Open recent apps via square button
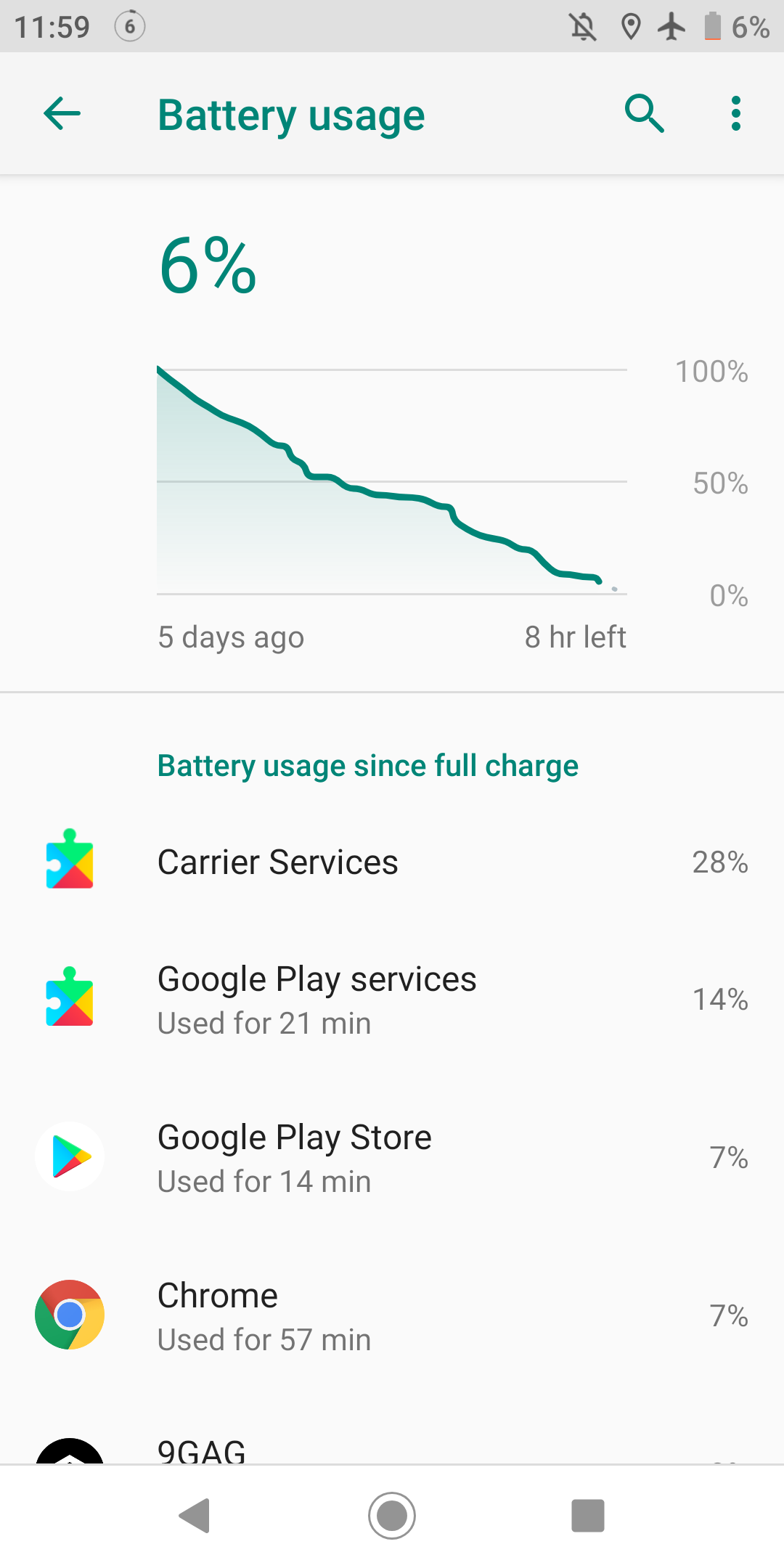 pos(588,1516)
